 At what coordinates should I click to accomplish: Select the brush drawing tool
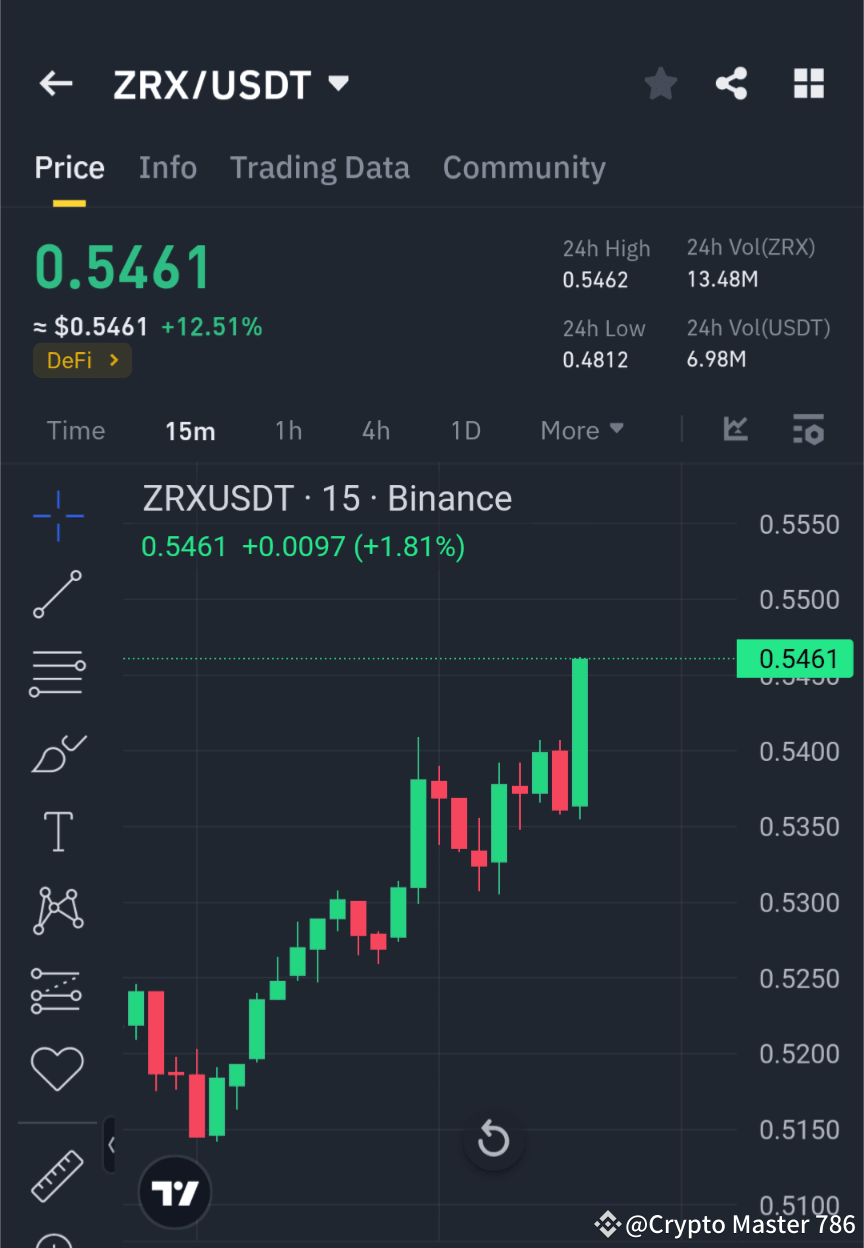pyautogui.click(x=57, y=753)
